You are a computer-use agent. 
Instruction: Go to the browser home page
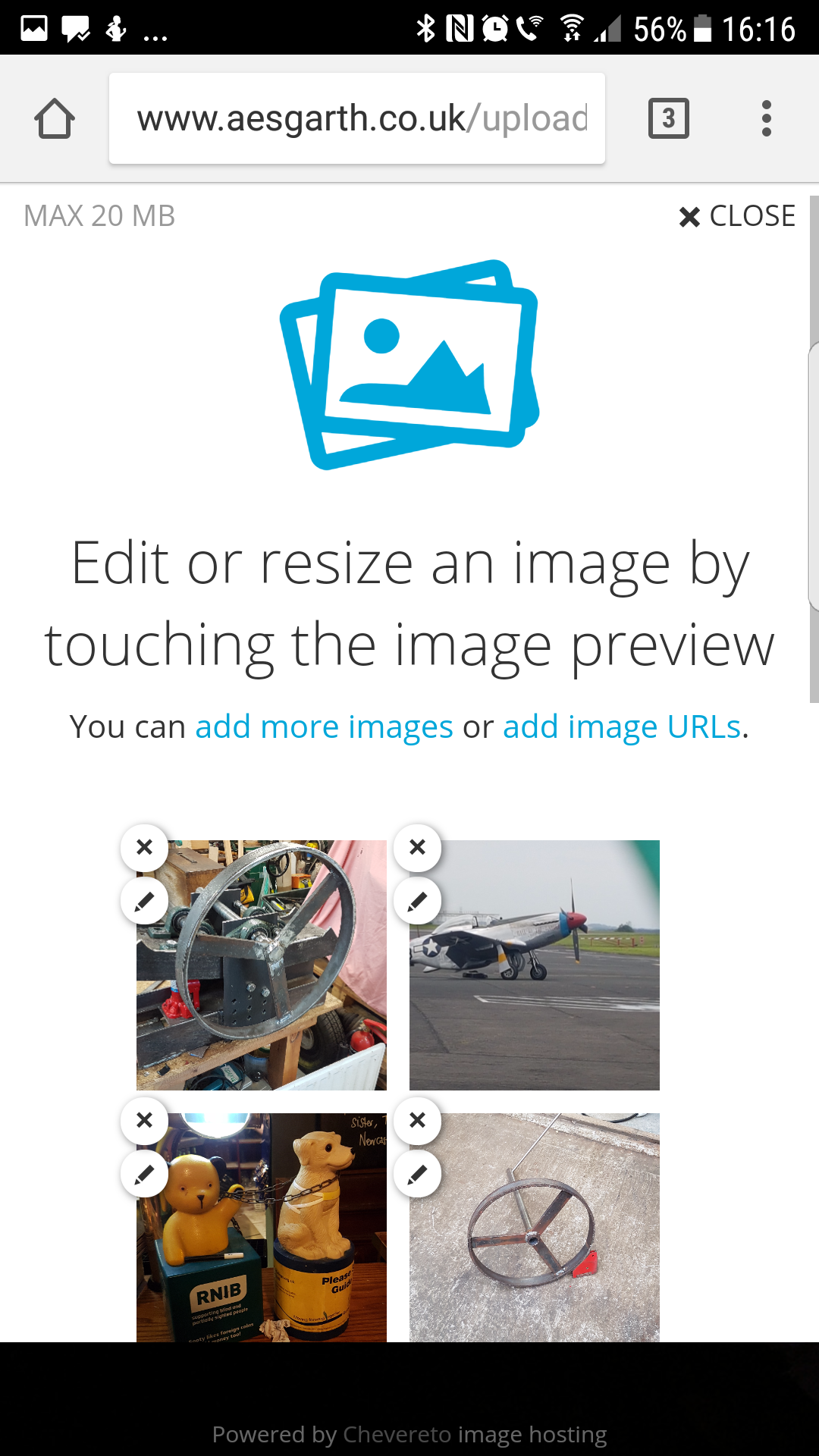(x=55, y=119)
